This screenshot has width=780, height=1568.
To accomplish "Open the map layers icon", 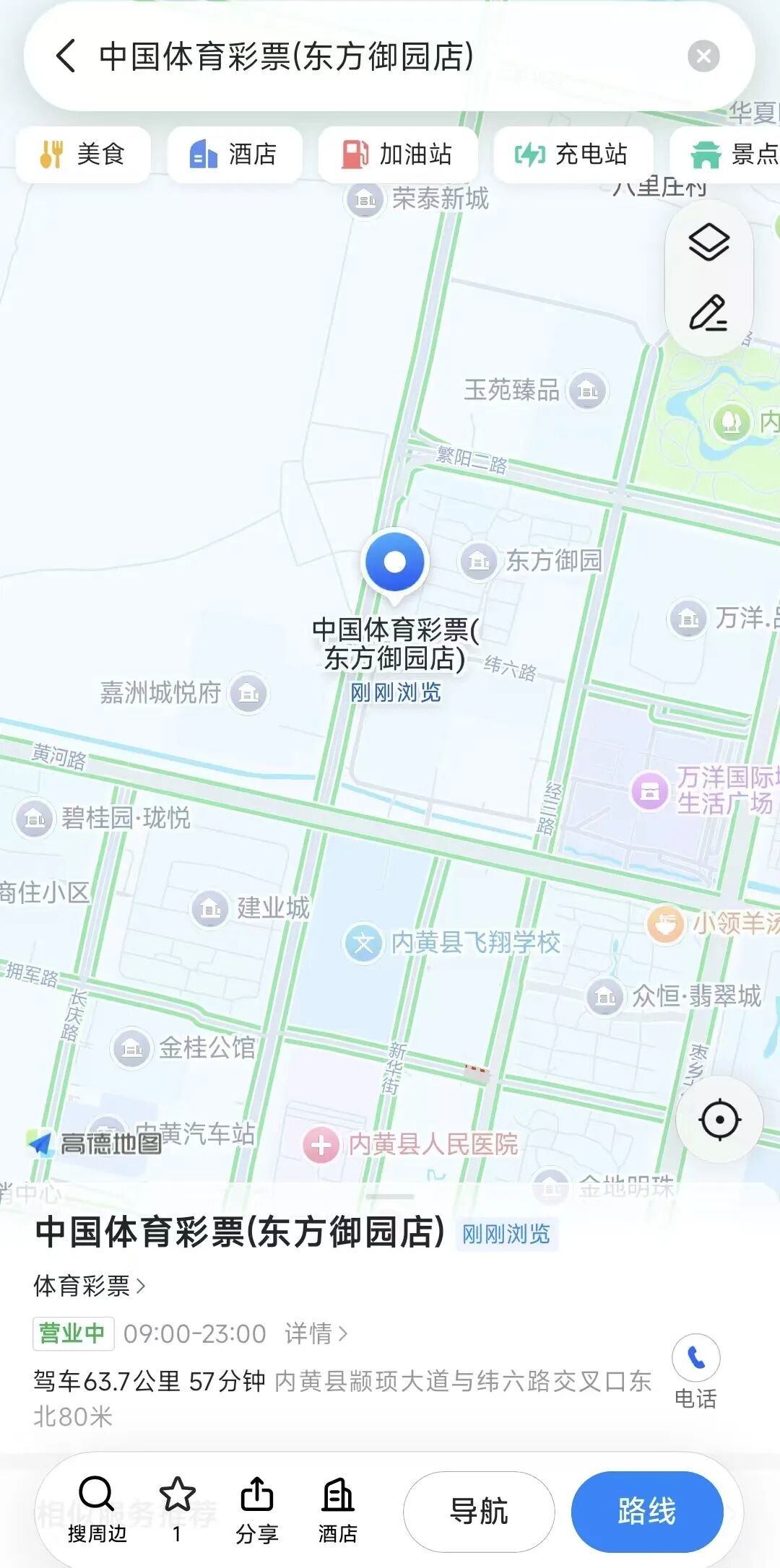I will [x=708, y=242].
